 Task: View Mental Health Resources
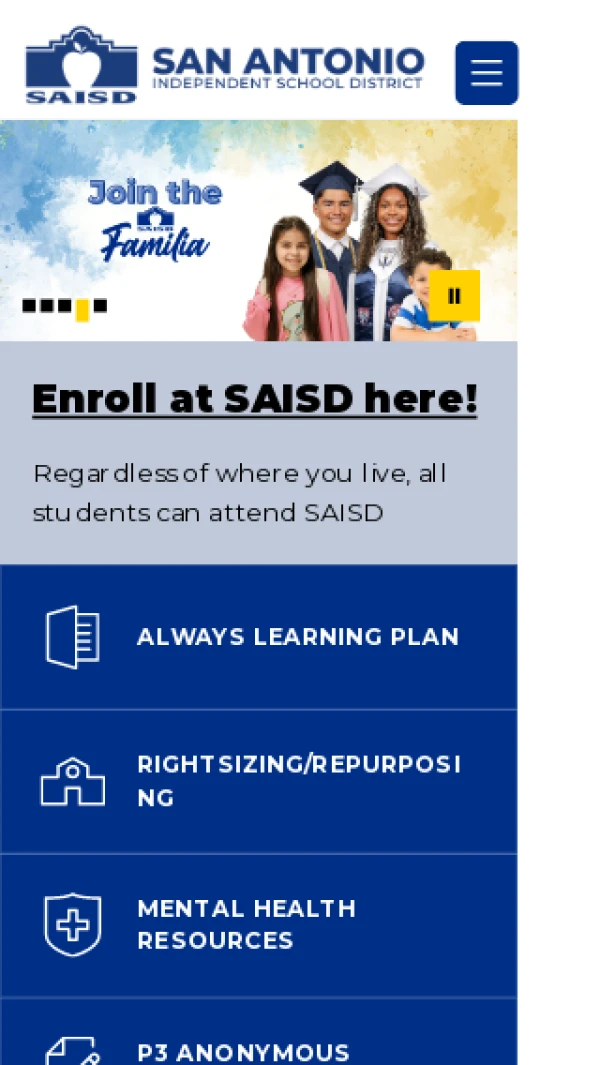[x=258, y=925]
